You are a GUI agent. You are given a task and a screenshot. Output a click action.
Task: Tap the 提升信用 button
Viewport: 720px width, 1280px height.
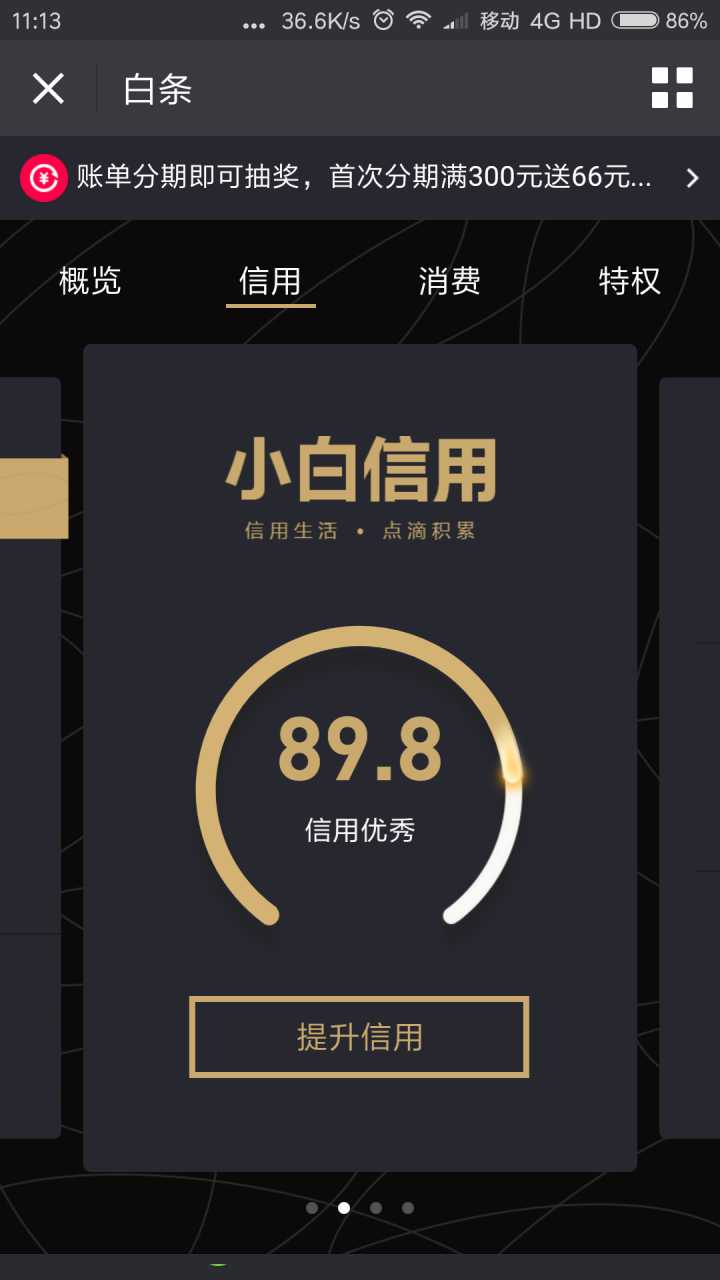click(x=359, y=1037)
